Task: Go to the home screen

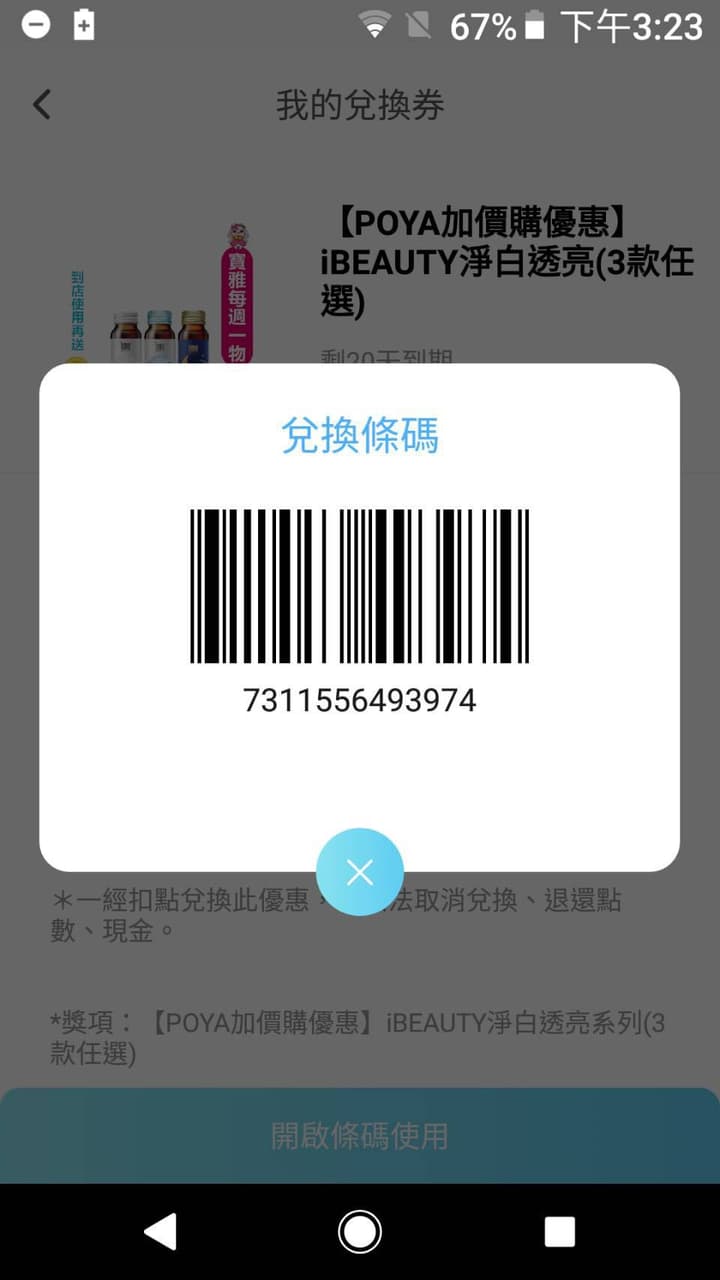Action: coord(360,1231)
